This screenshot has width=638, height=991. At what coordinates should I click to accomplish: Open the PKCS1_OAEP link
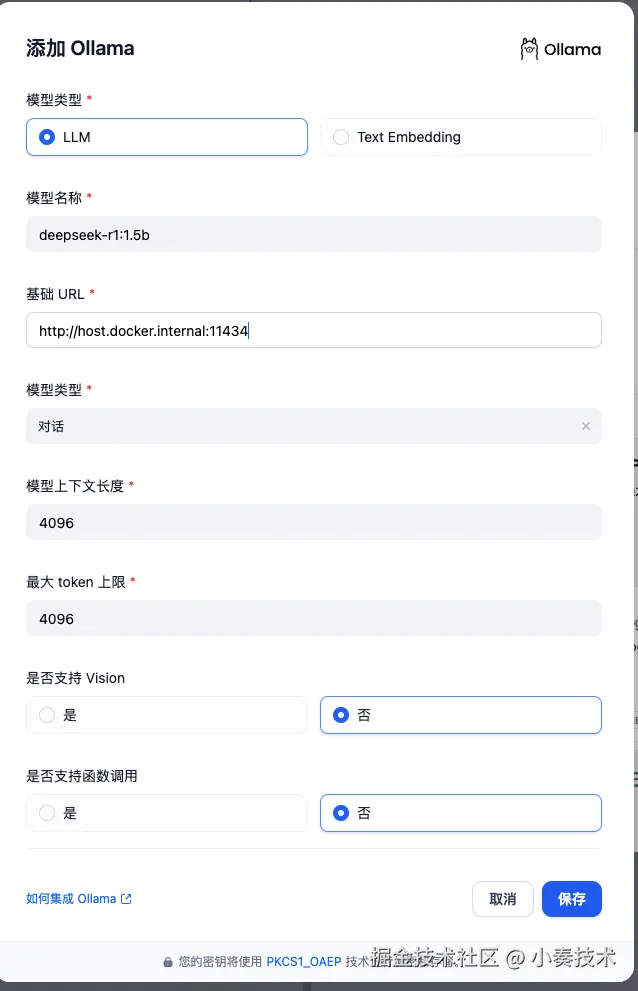[x=304, y=961]
